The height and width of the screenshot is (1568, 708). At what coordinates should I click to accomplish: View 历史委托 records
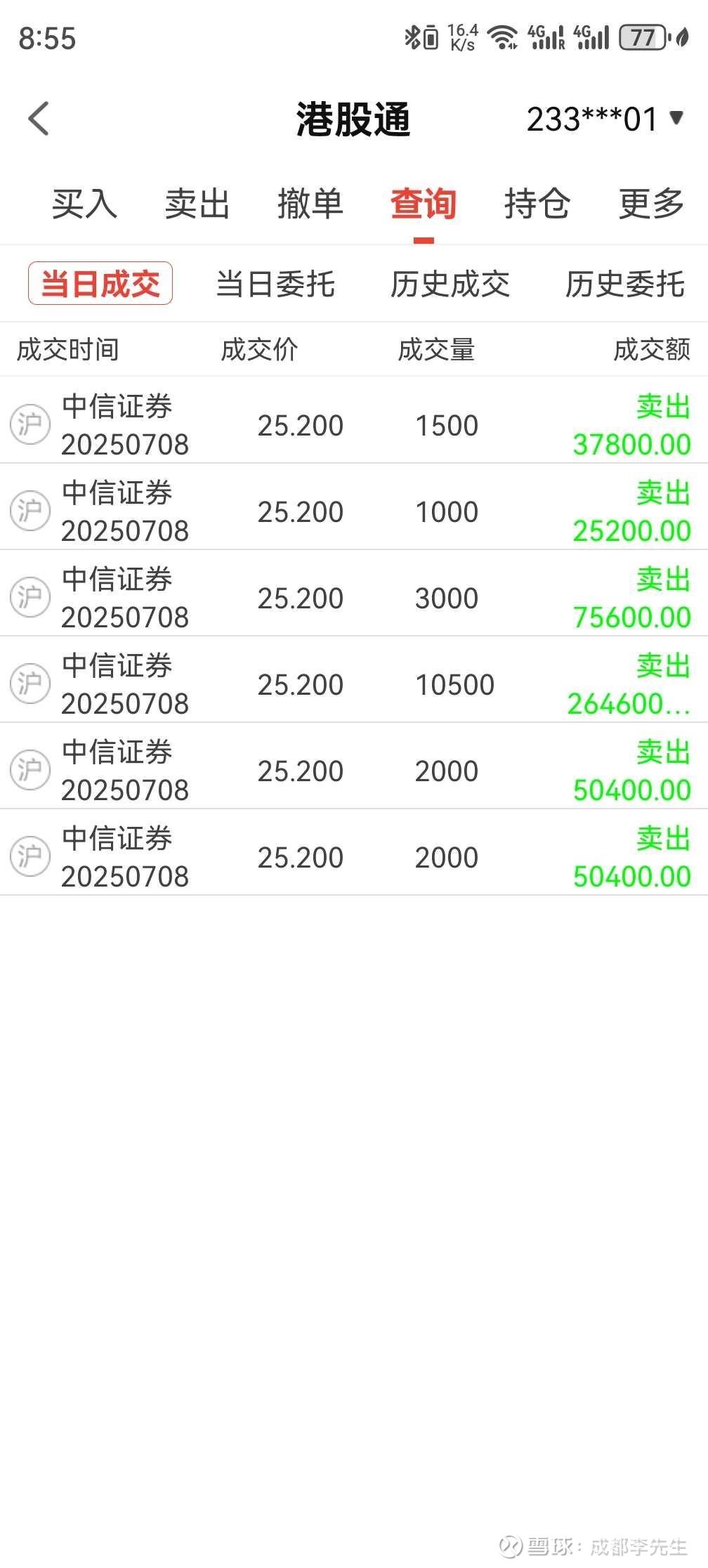point(625,284)
